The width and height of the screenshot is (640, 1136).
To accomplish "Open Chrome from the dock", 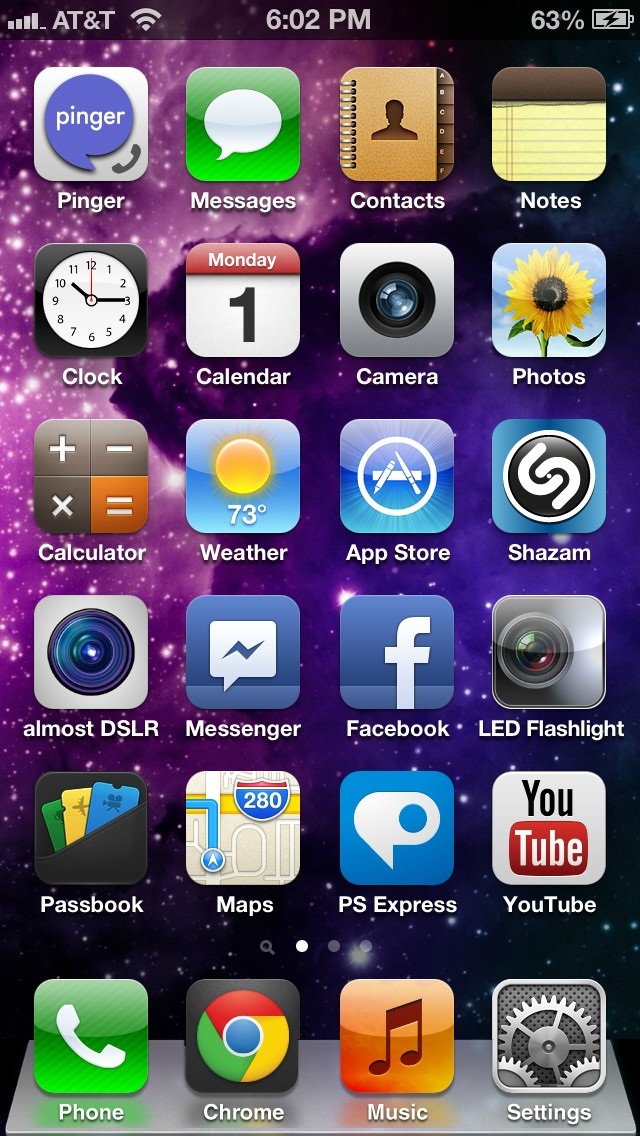I will (x=243, y=1036).
